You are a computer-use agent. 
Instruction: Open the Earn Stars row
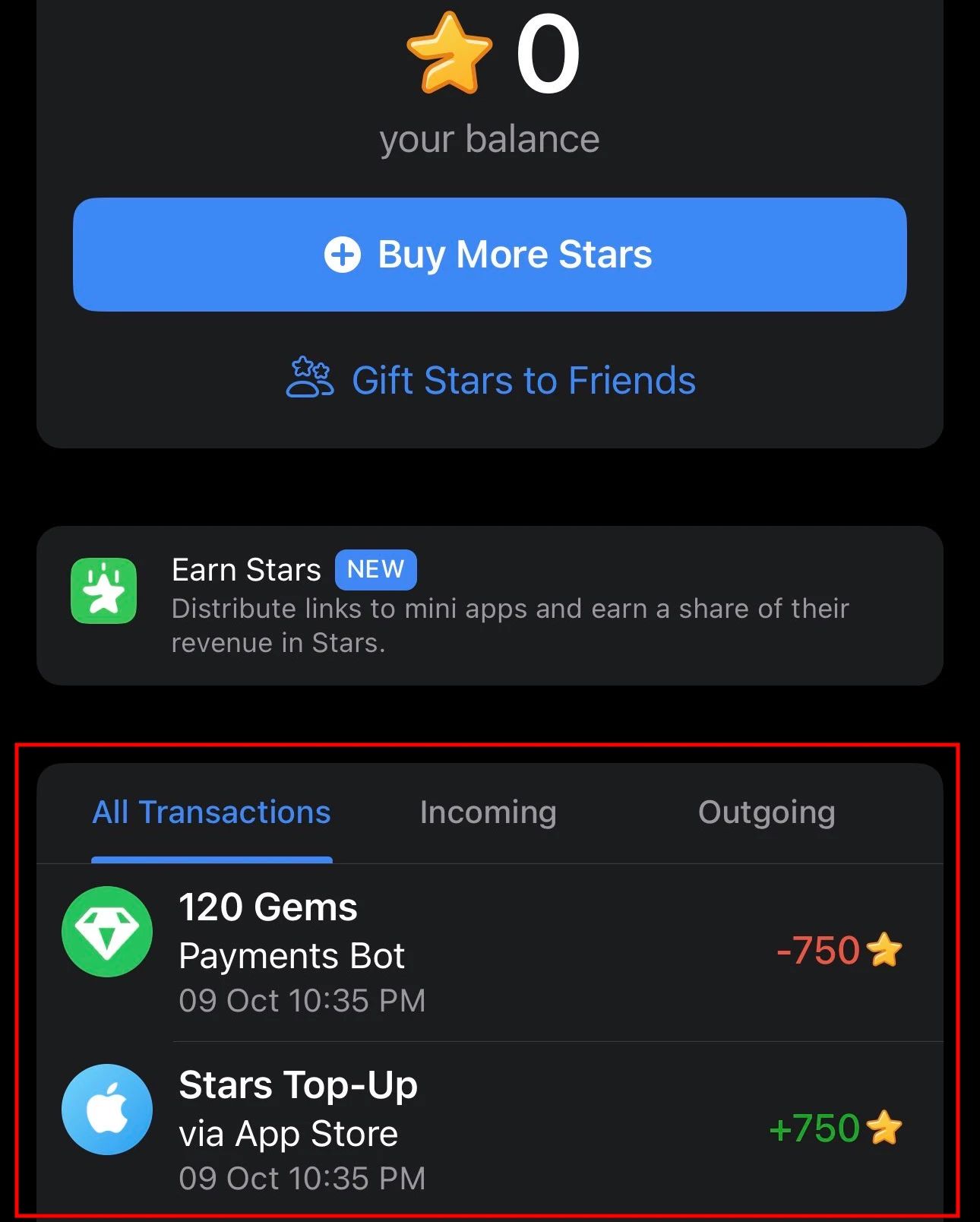click(x=490, y=606)
